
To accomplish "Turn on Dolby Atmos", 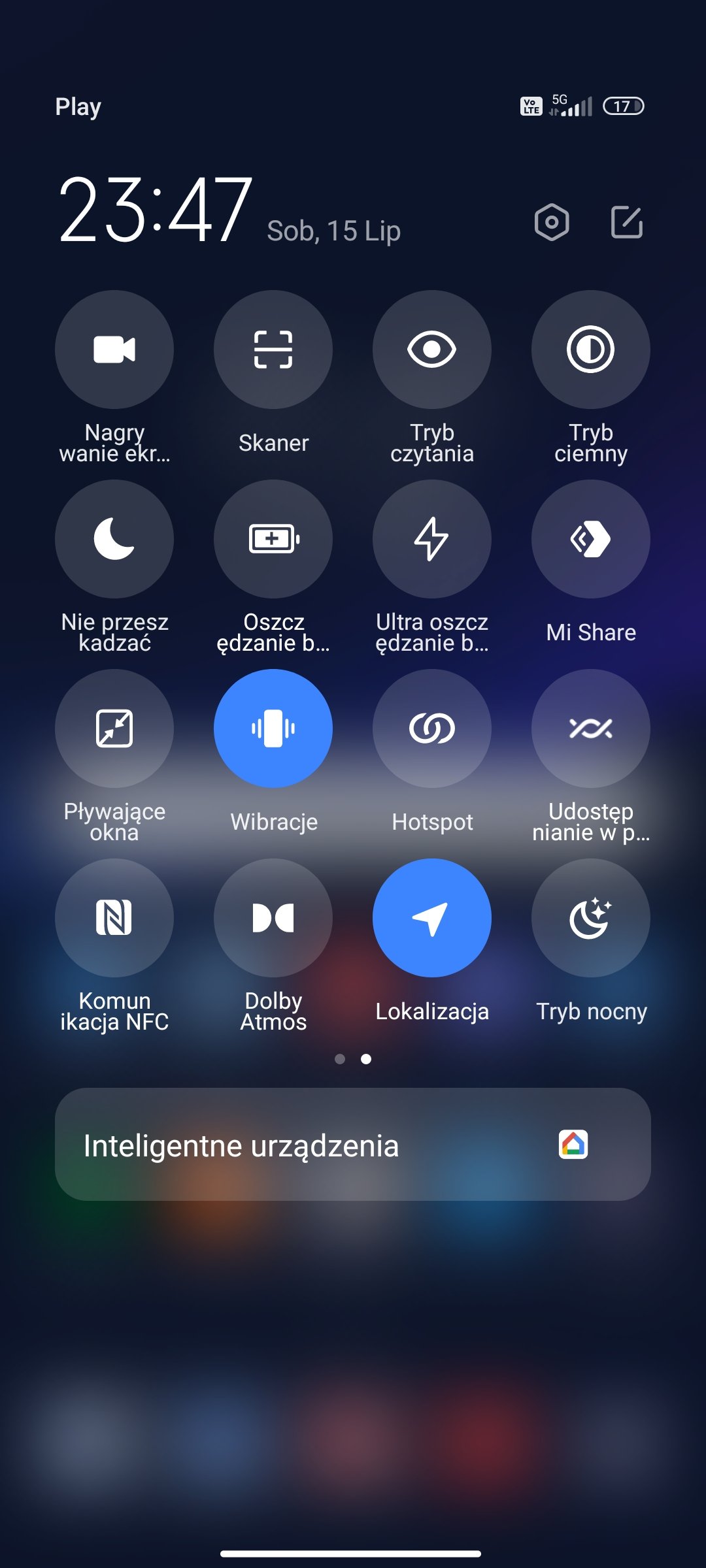I will 273,918.
